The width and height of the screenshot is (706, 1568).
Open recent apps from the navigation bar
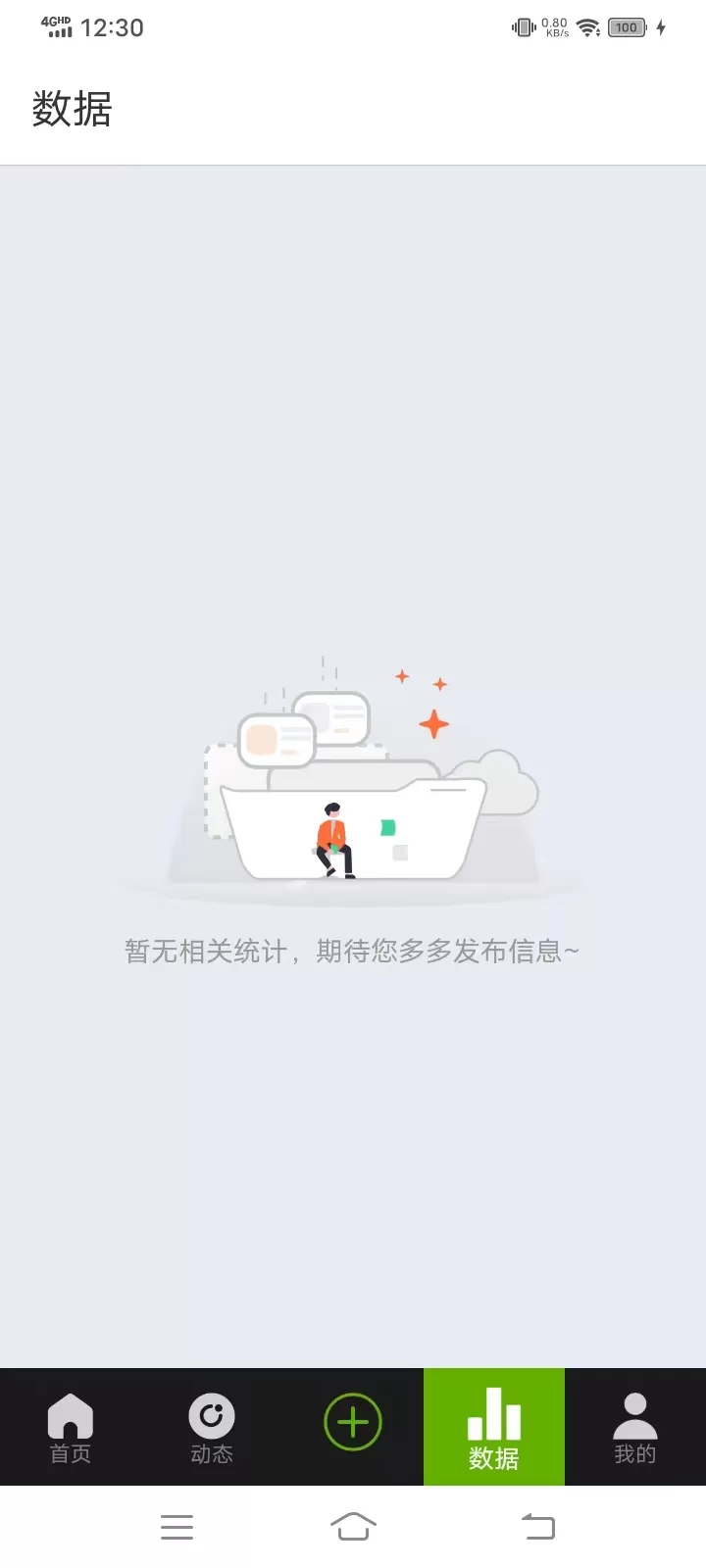coord(176,1526)
